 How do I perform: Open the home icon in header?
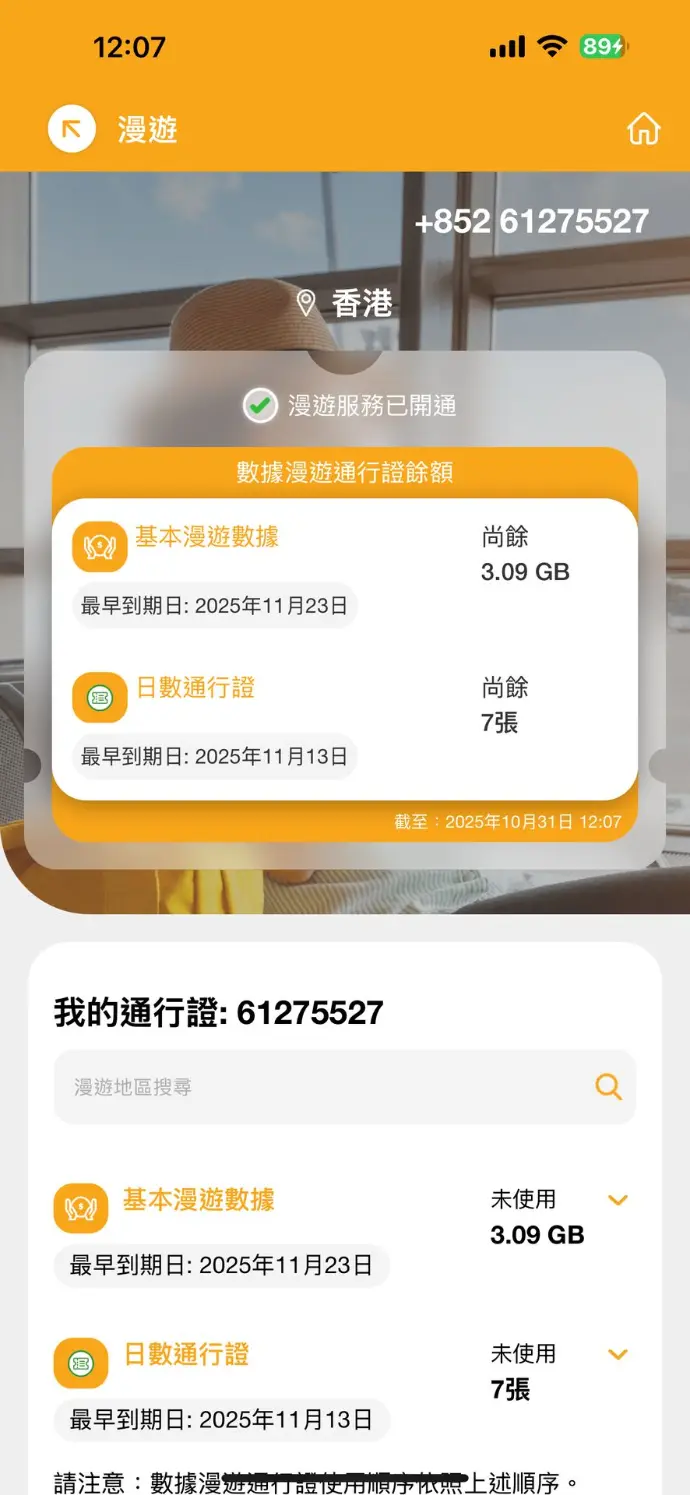(x=643, y=129)
